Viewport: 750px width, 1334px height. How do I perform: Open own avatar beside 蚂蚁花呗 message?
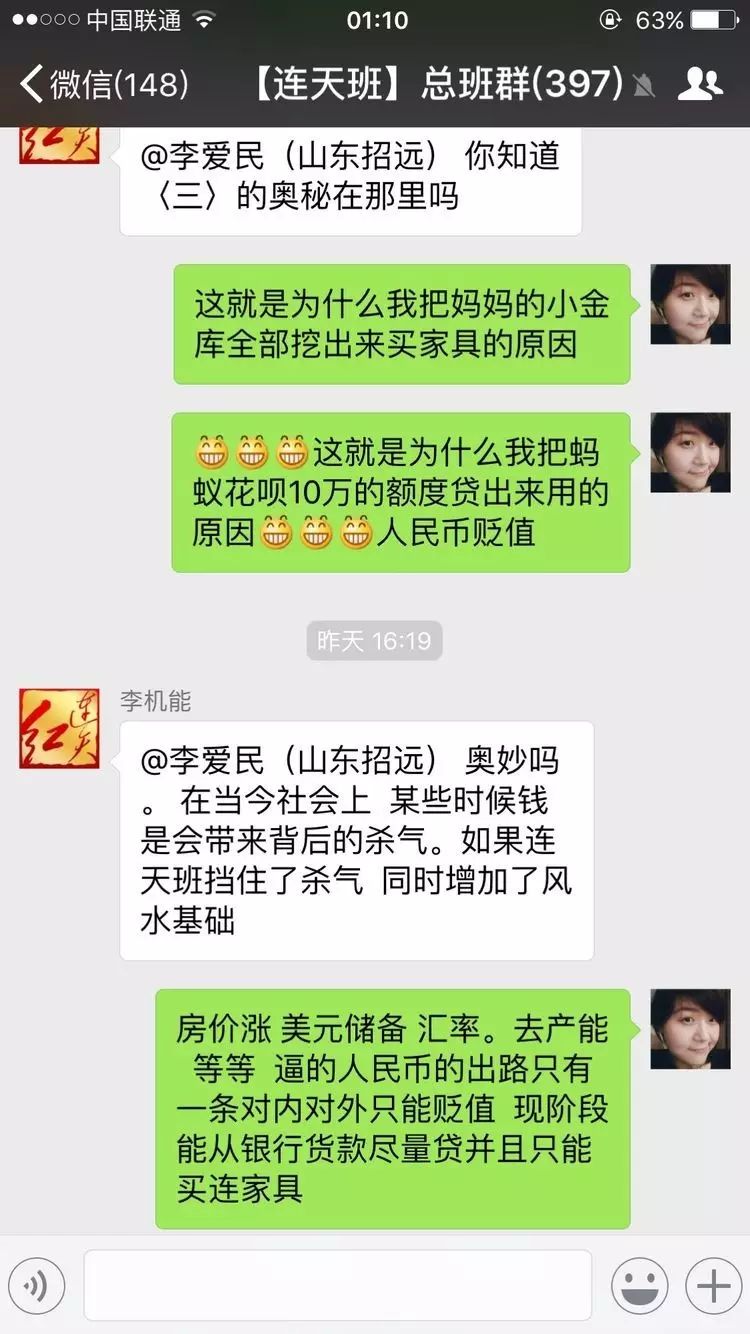(x=690, y=452)
